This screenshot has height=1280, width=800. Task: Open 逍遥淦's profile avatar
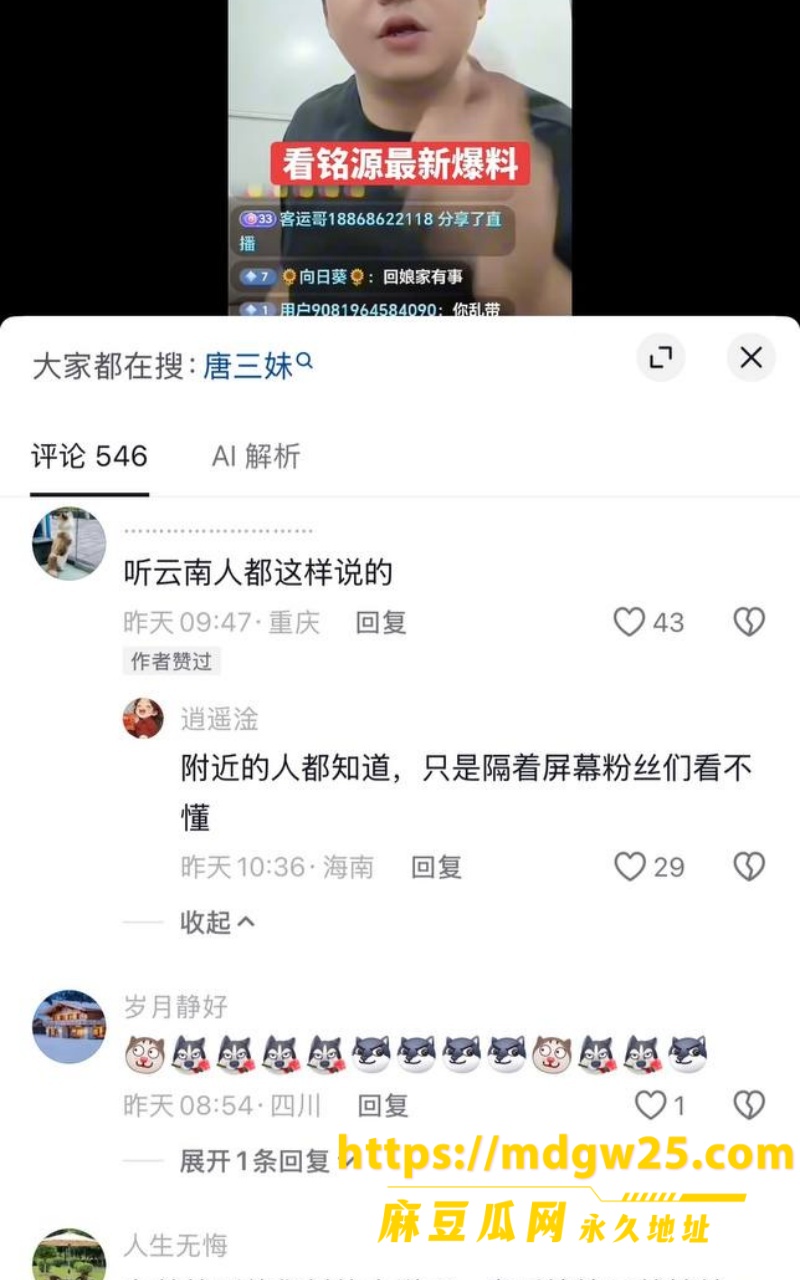coord(143,718)
